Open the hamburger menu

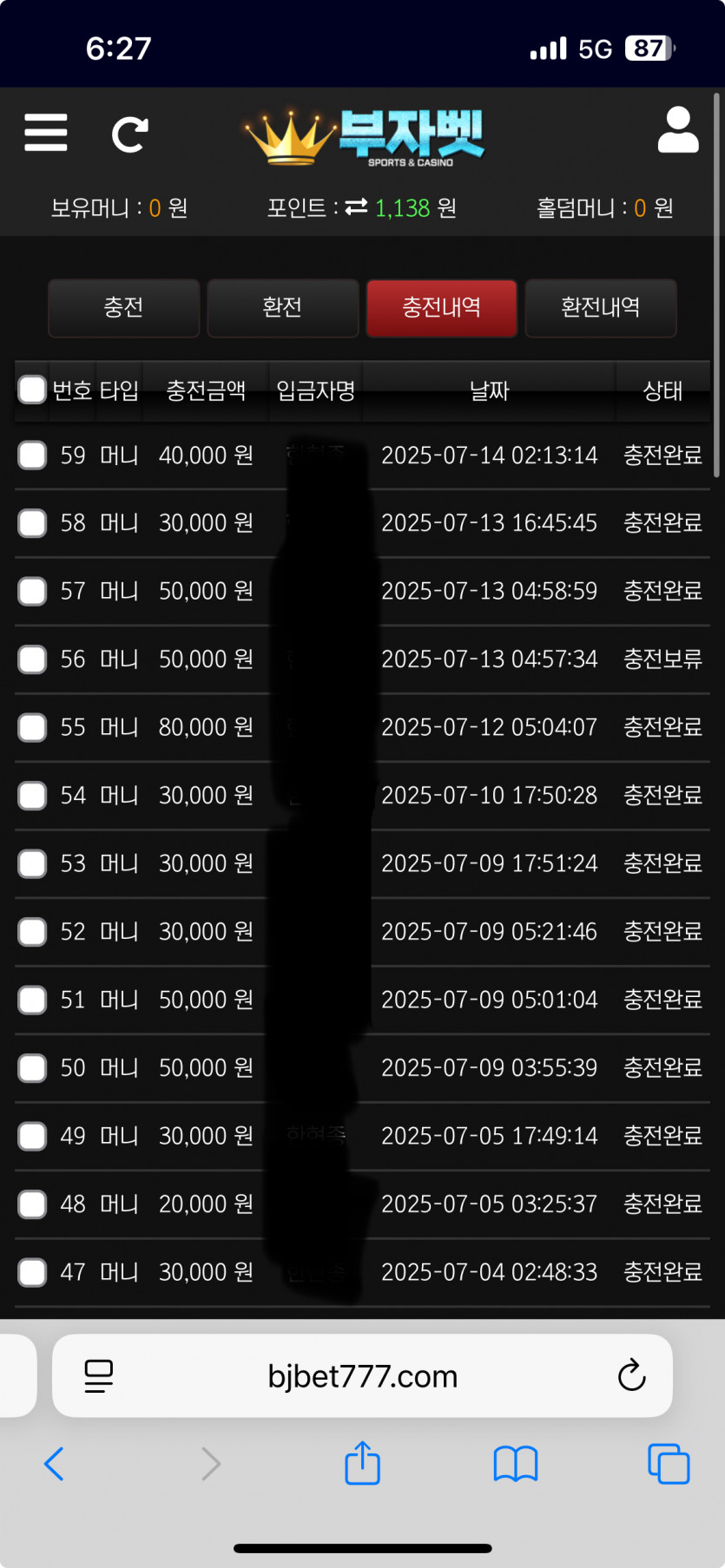click(x=46, y=133)
